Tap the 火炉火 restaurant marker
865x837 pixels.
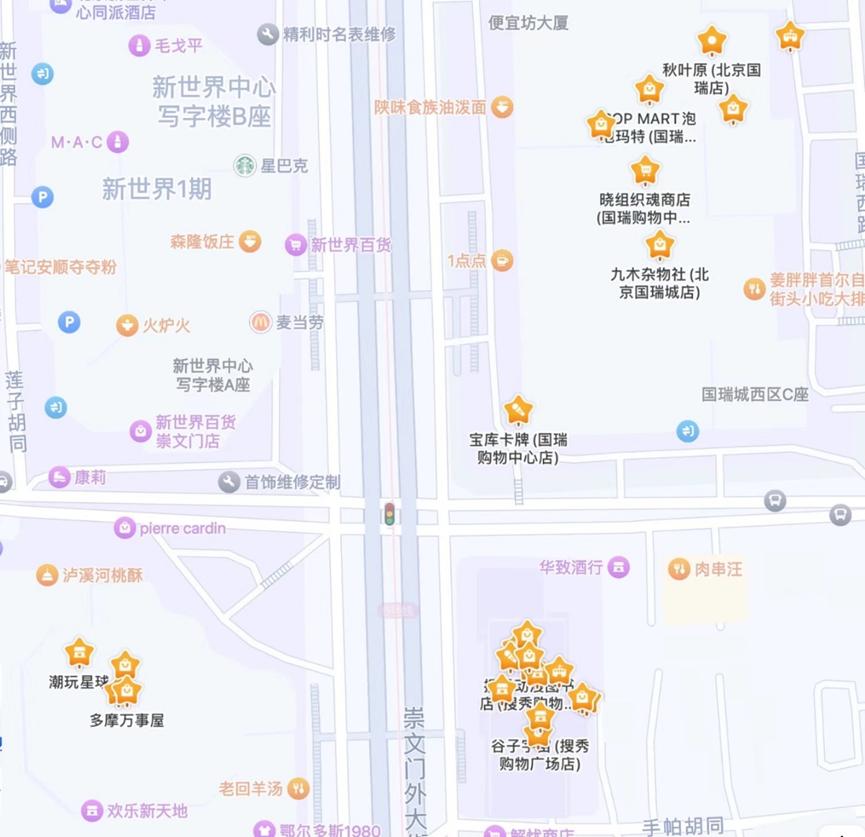point(127,325)
